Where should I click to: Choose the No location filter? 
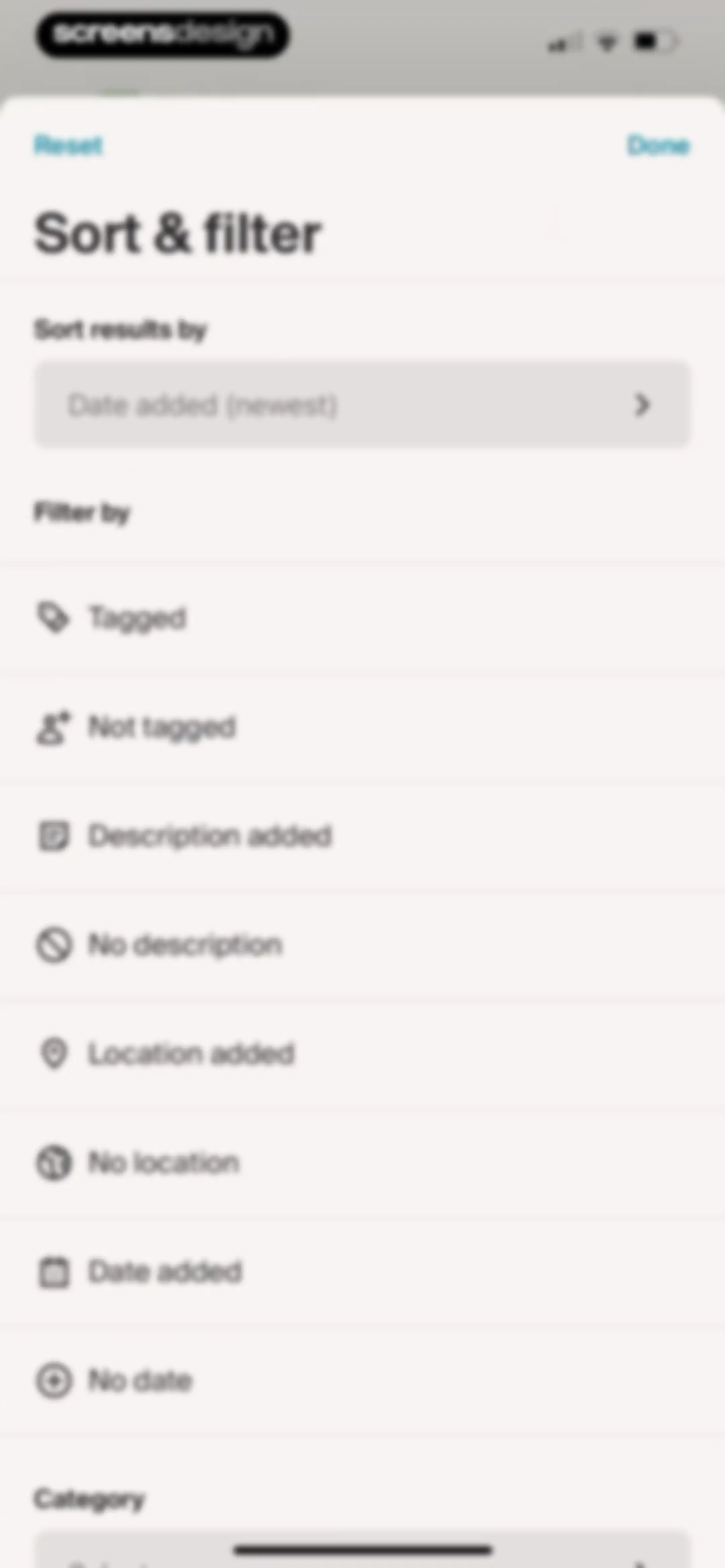point(362,1163)
